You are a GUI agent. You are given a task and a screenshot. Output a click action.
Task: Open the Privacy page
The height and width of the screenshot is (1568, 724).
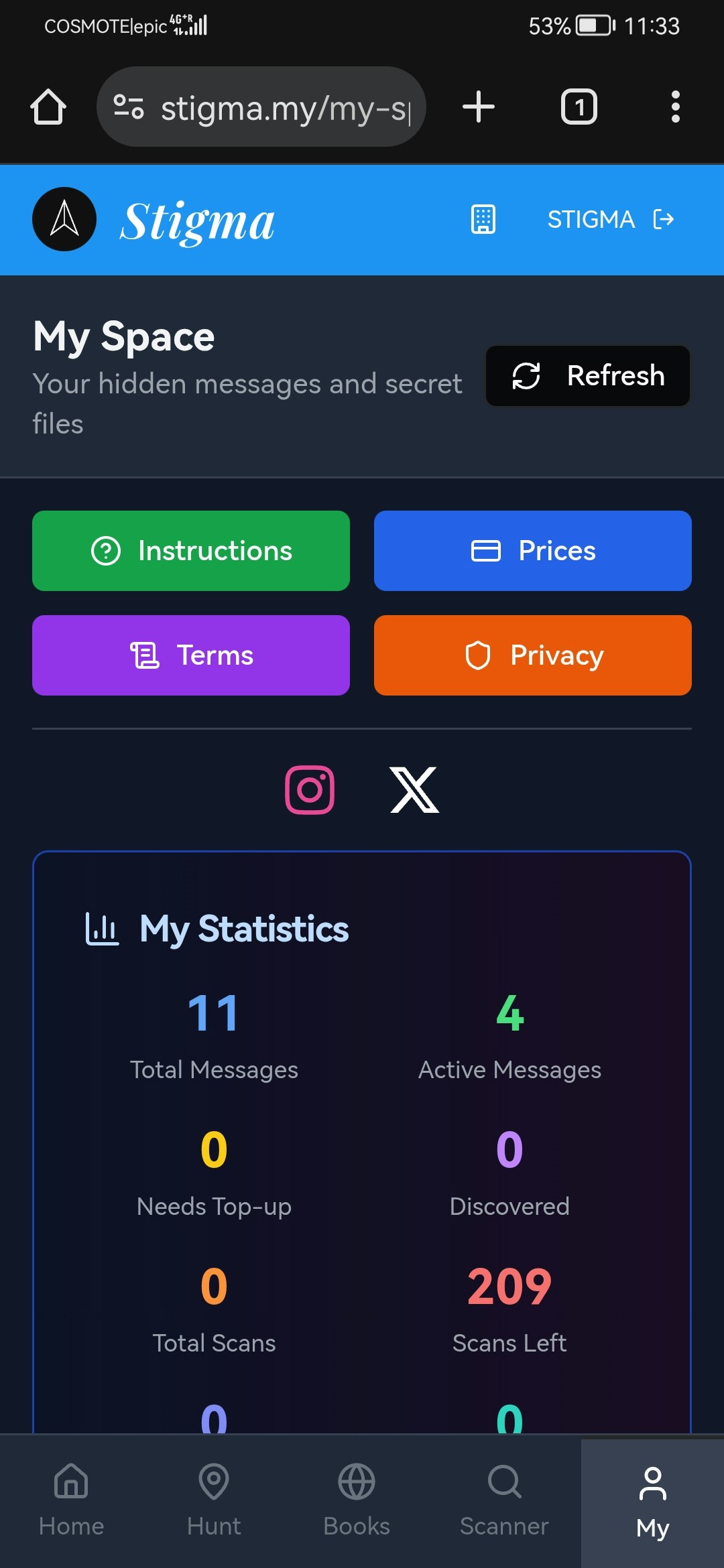(x=532, y=655)
